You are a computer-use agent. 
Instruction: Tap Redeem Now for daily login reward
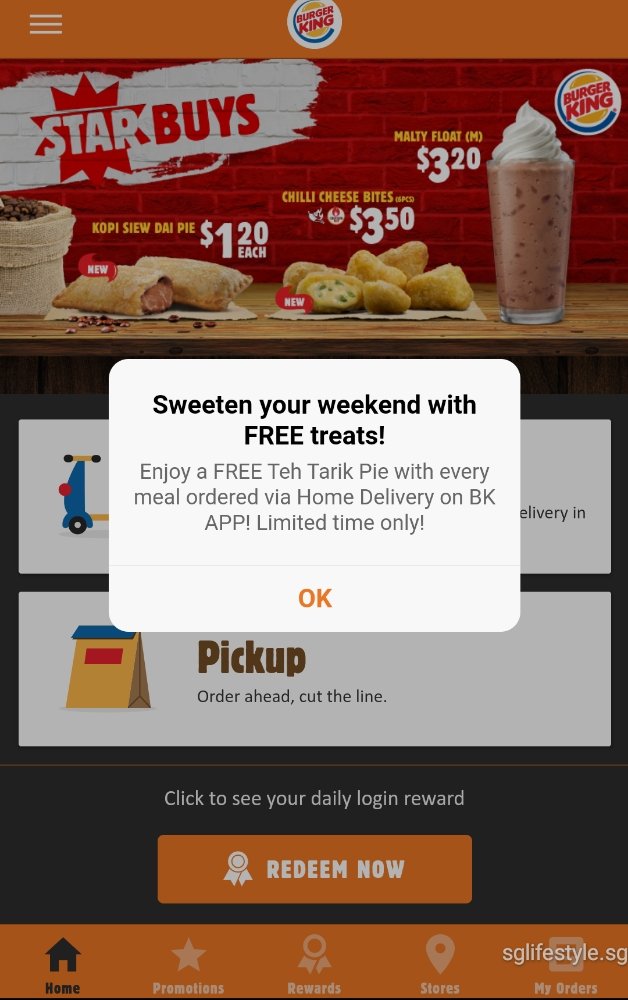[x=314, y=869]
